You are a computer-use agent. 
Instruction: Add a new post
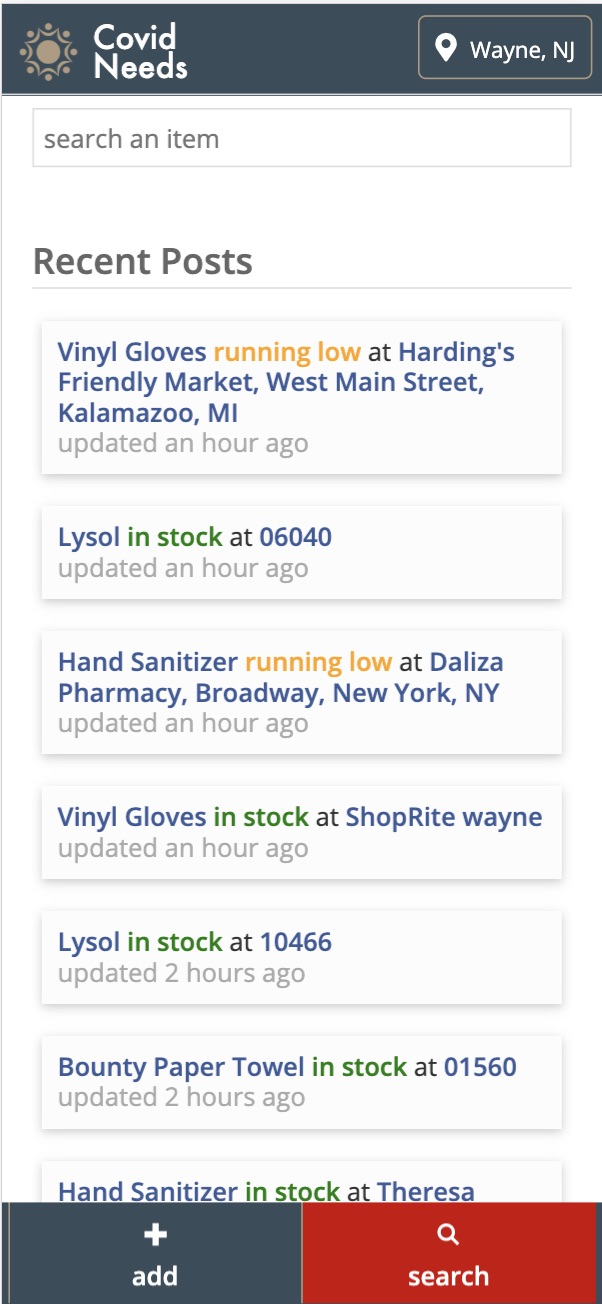pos(155,1254)
